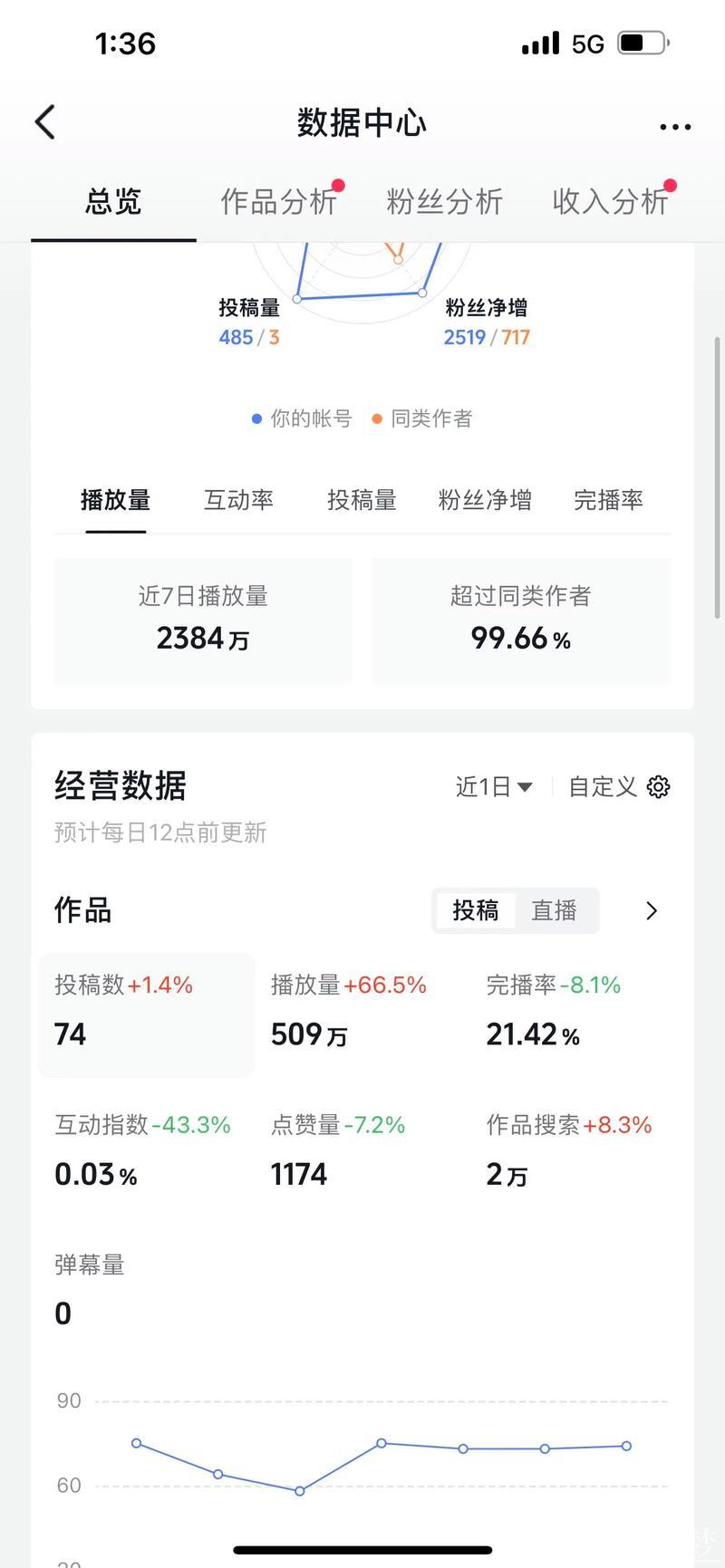
Task: Switch to the 作品分析 tab
Action: [x=278, y=202]
